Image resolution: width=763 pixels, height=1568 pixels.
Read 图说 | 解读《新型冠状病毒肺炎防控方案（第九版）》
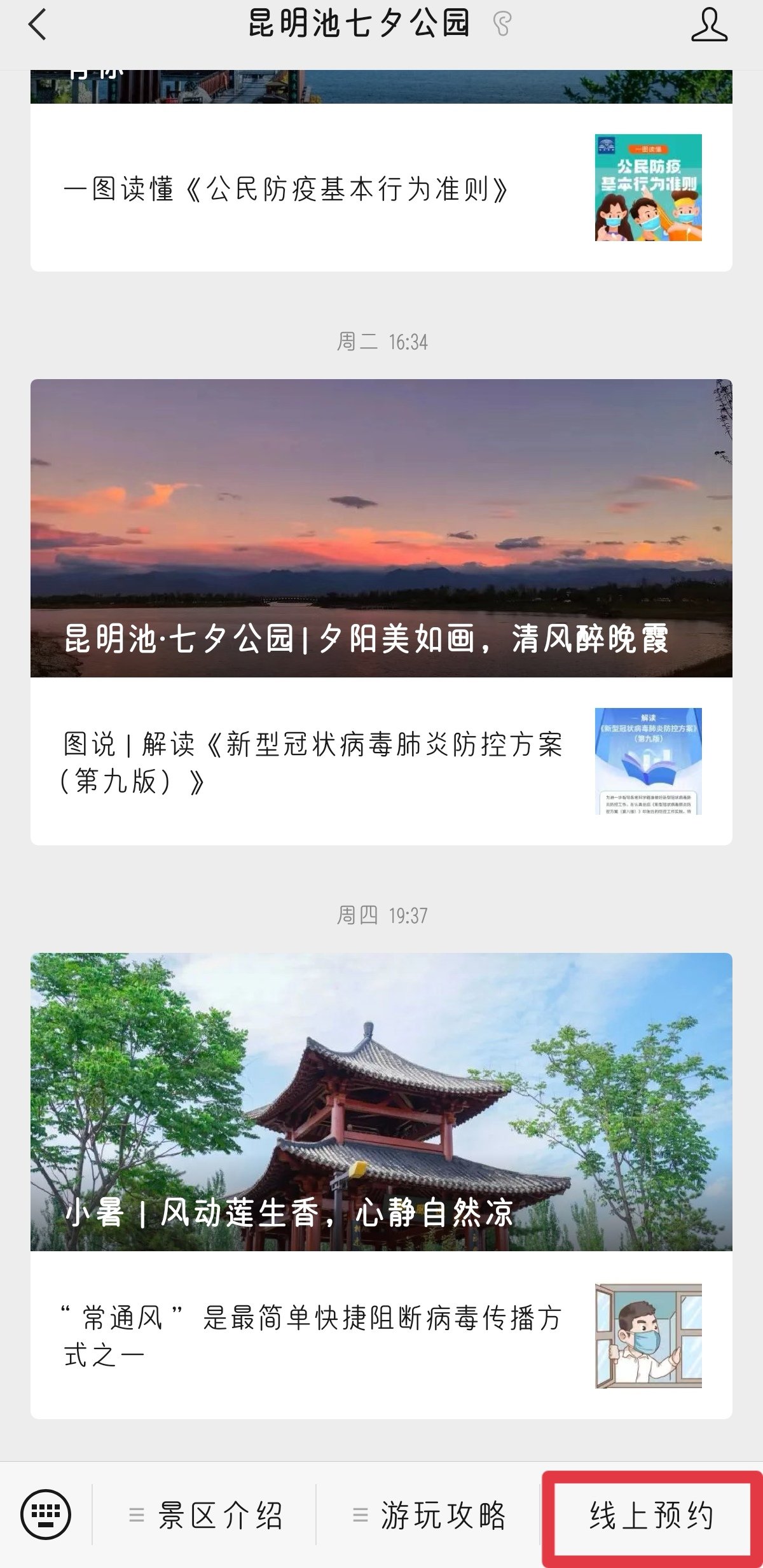point(381,761)
